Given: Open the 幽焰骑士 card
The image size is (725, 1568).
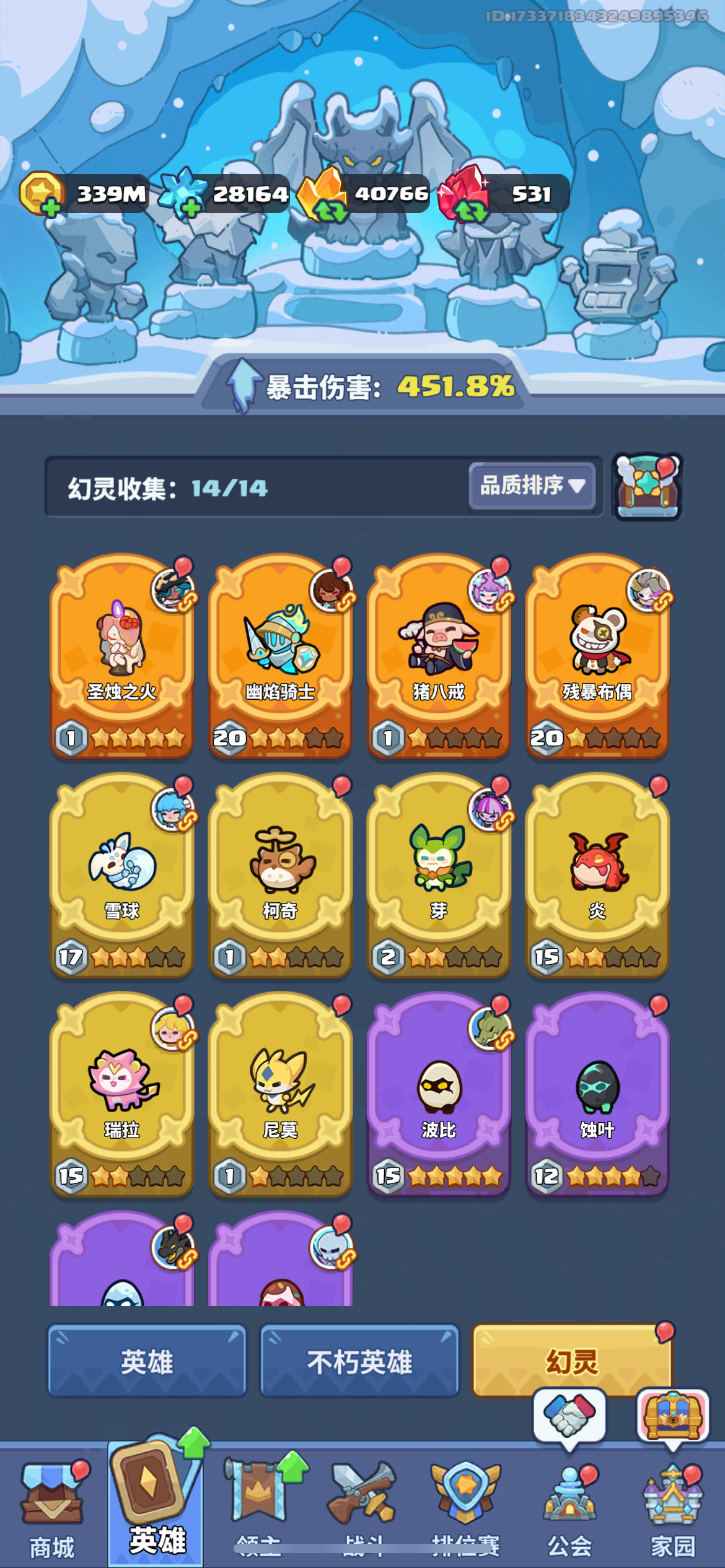Looking at the screenshot, I should (281, 656).
